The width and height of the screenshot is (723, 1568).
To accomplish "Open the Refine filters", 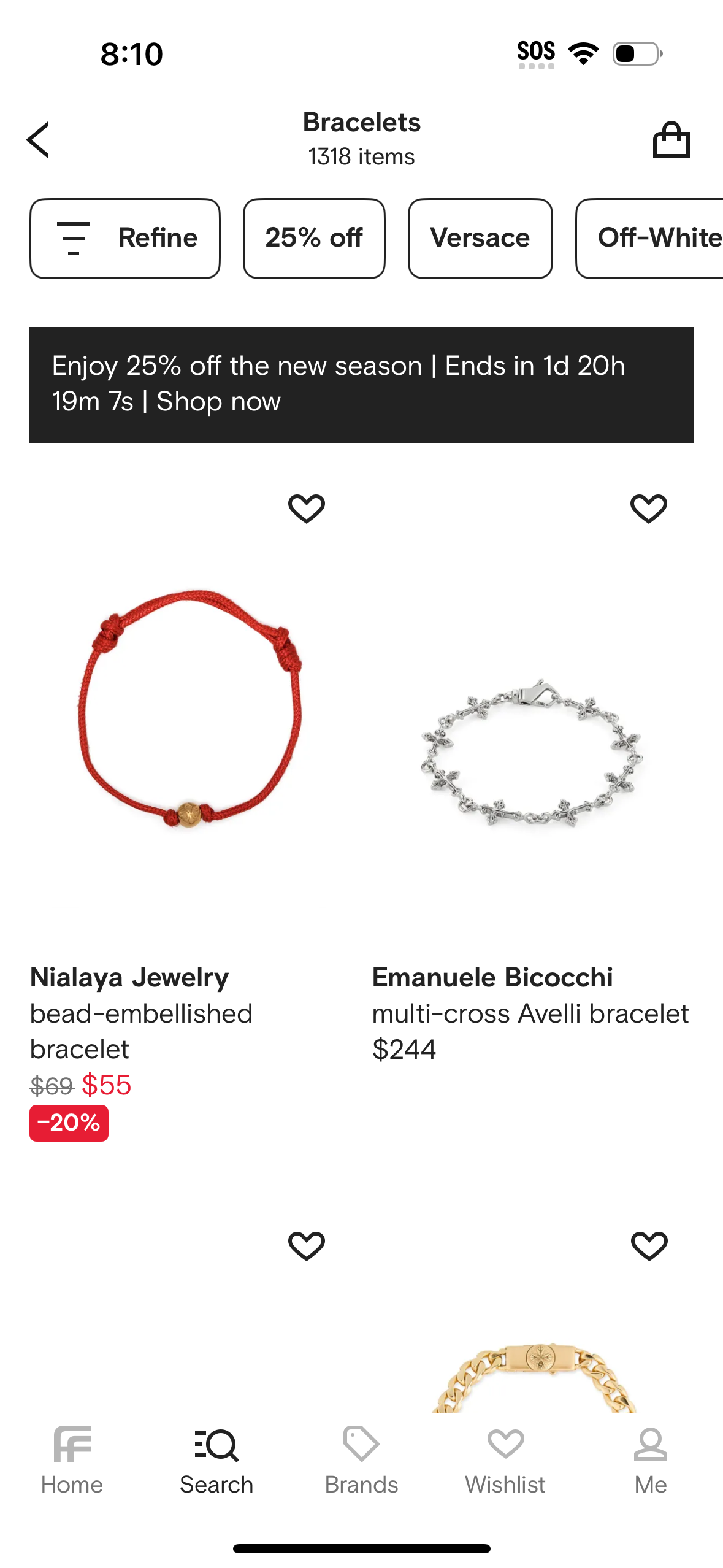I will (125, 238).
